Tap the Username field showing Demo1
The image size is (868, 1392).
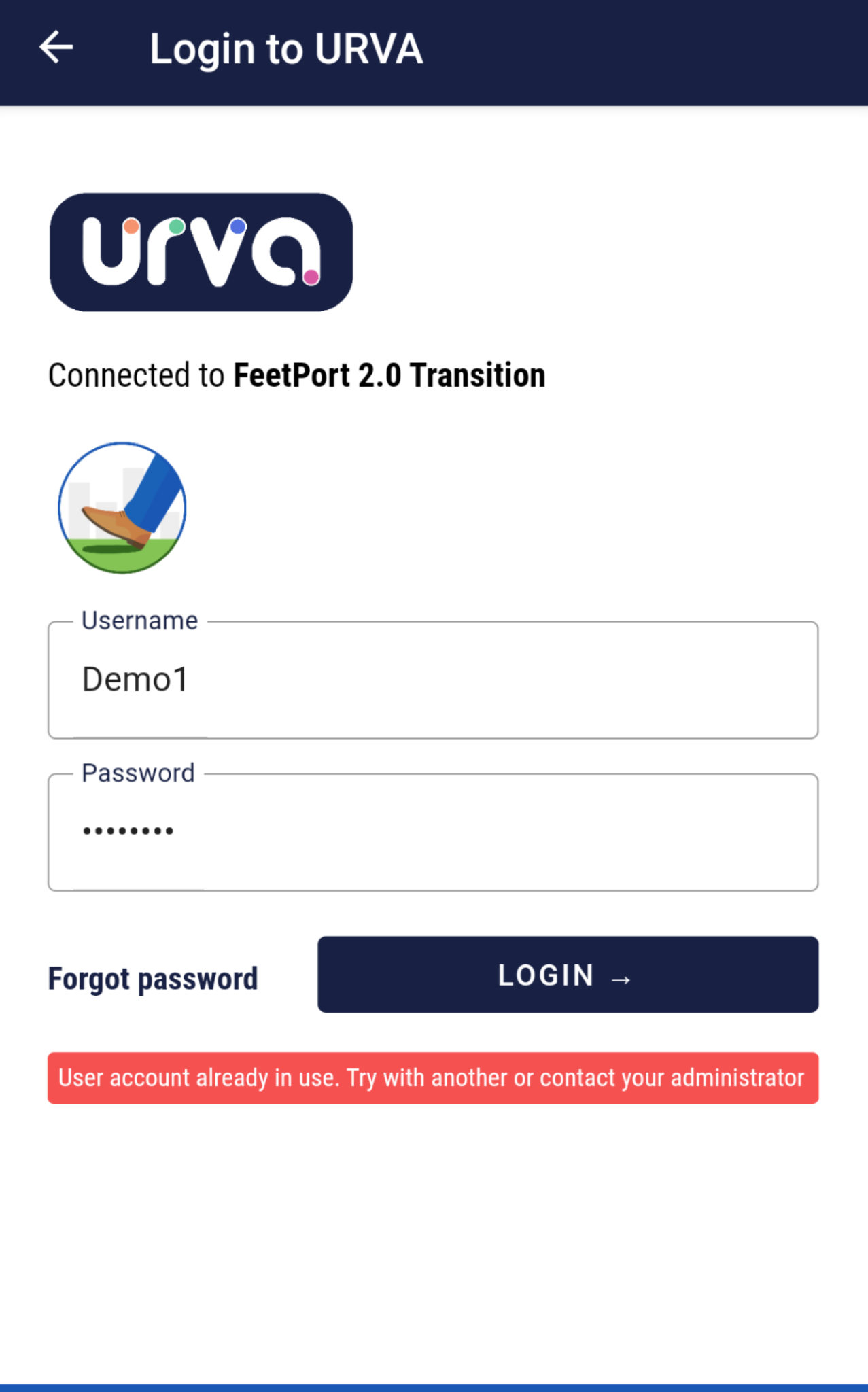[432, 680]
